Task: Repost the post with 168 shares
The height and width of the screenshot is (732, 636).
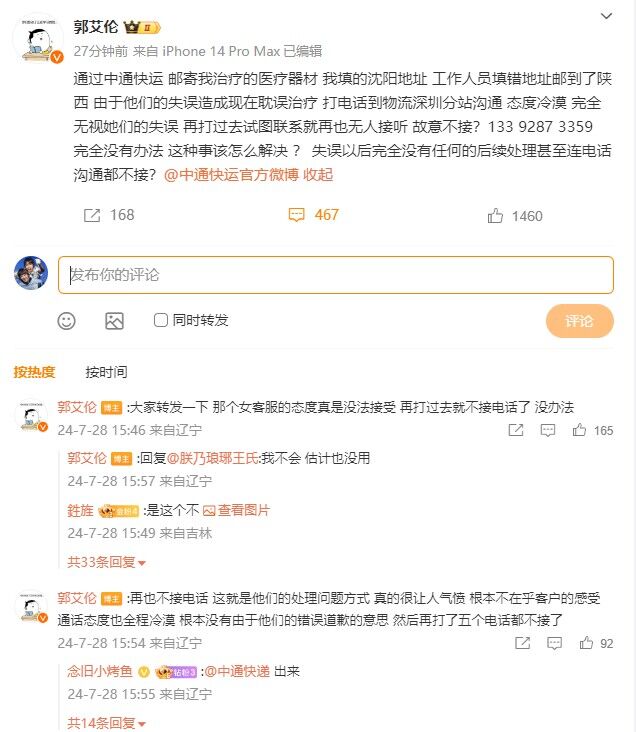Action: coord(109,215)
